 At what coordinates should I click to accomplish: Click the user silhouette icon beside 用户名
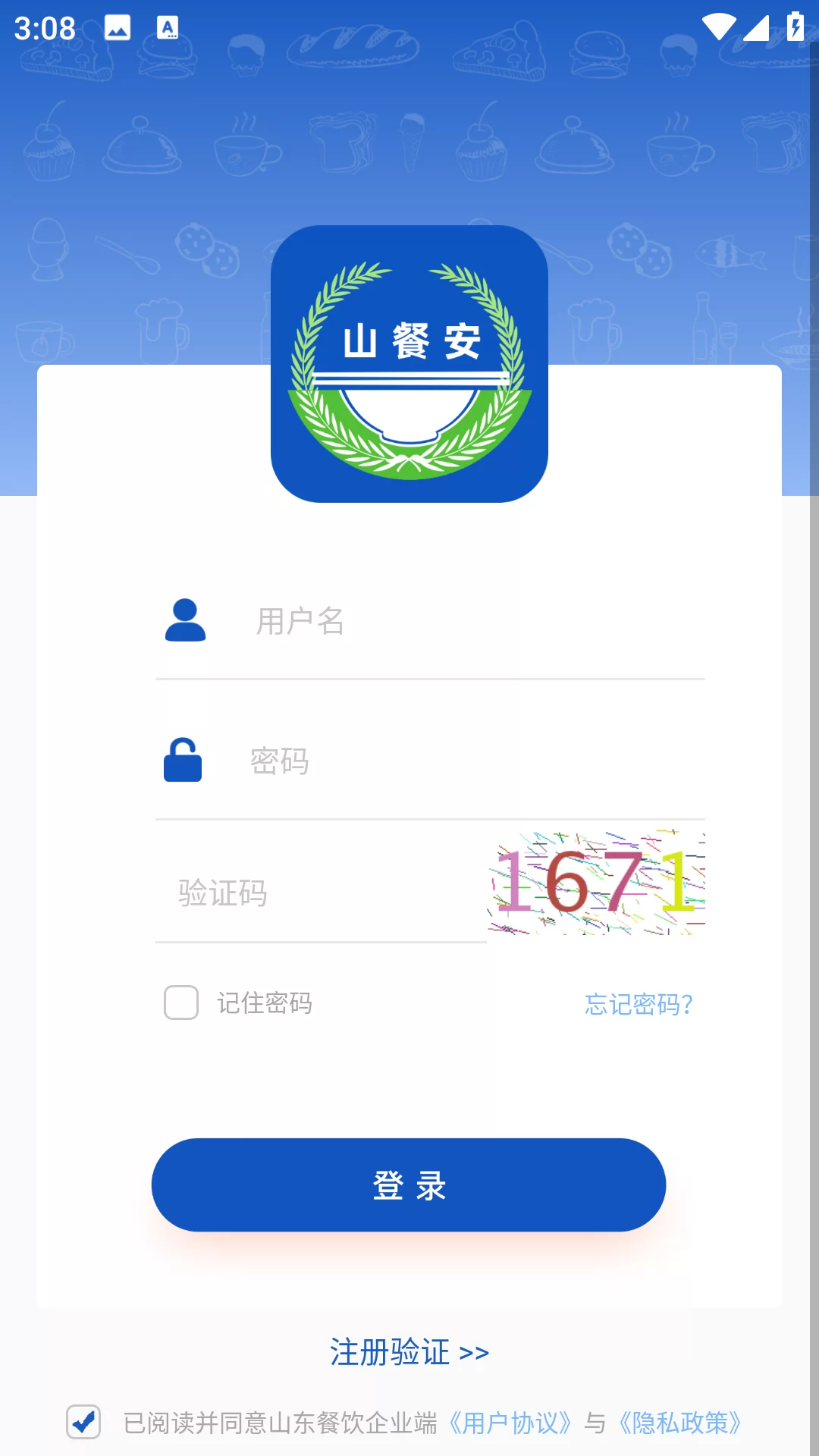[x=185, y=622]
